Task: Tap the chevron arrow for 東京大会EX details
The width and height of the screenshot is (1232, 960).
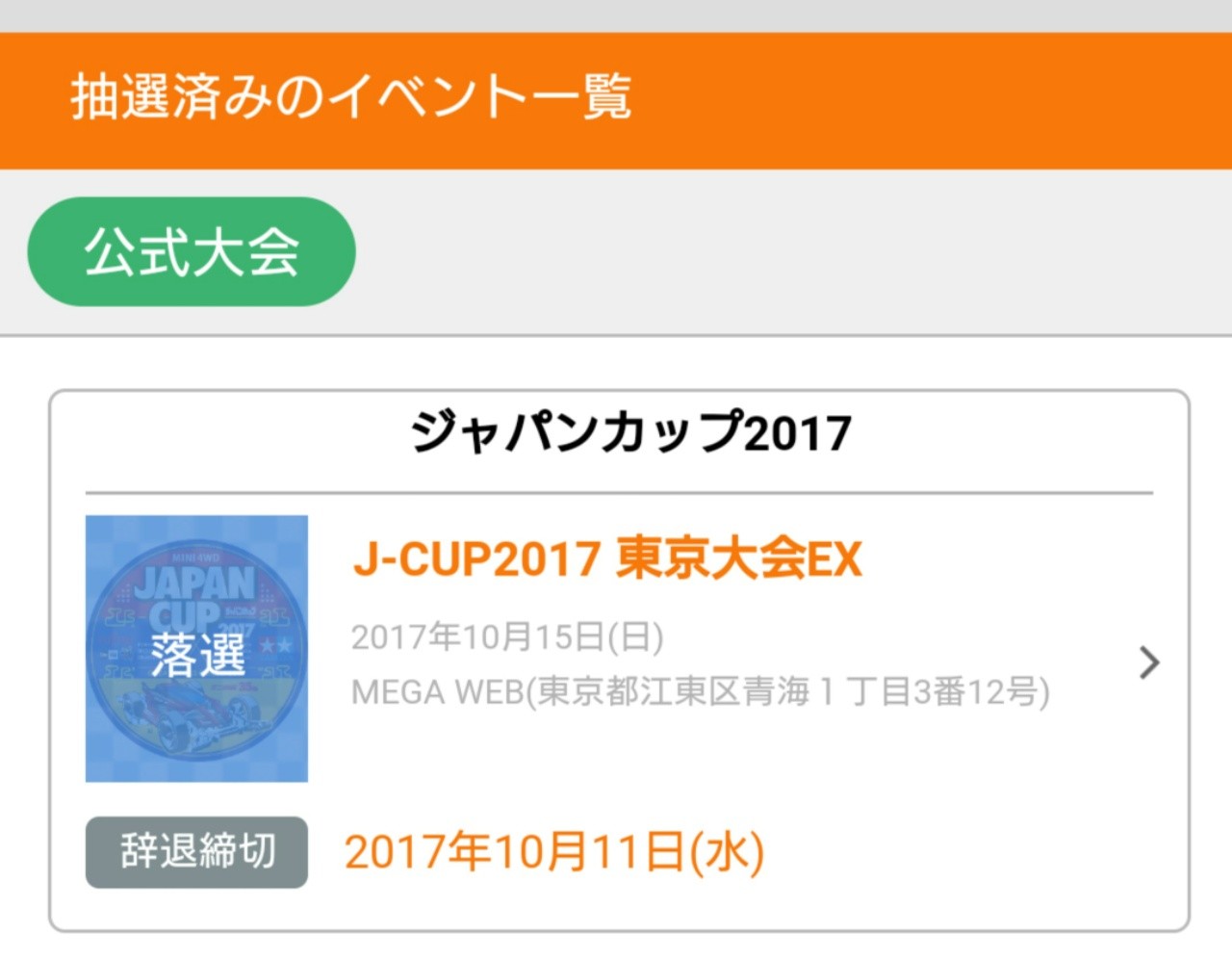Action: (1148, 662)
